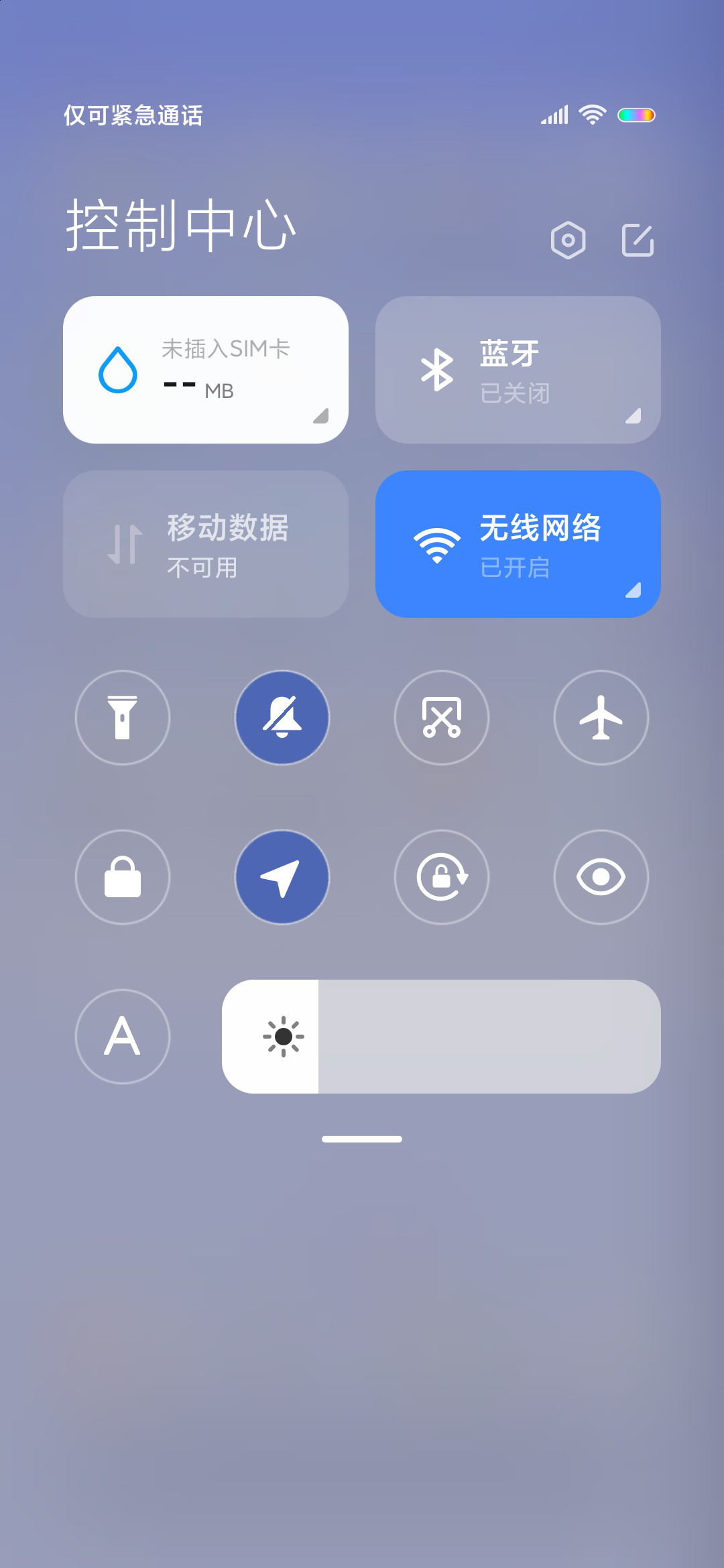The height and width of the screenshot is (1568, 724).
Task: Turn off the 无线网络 Wi-Fi tile
Action: coord(518,544)
